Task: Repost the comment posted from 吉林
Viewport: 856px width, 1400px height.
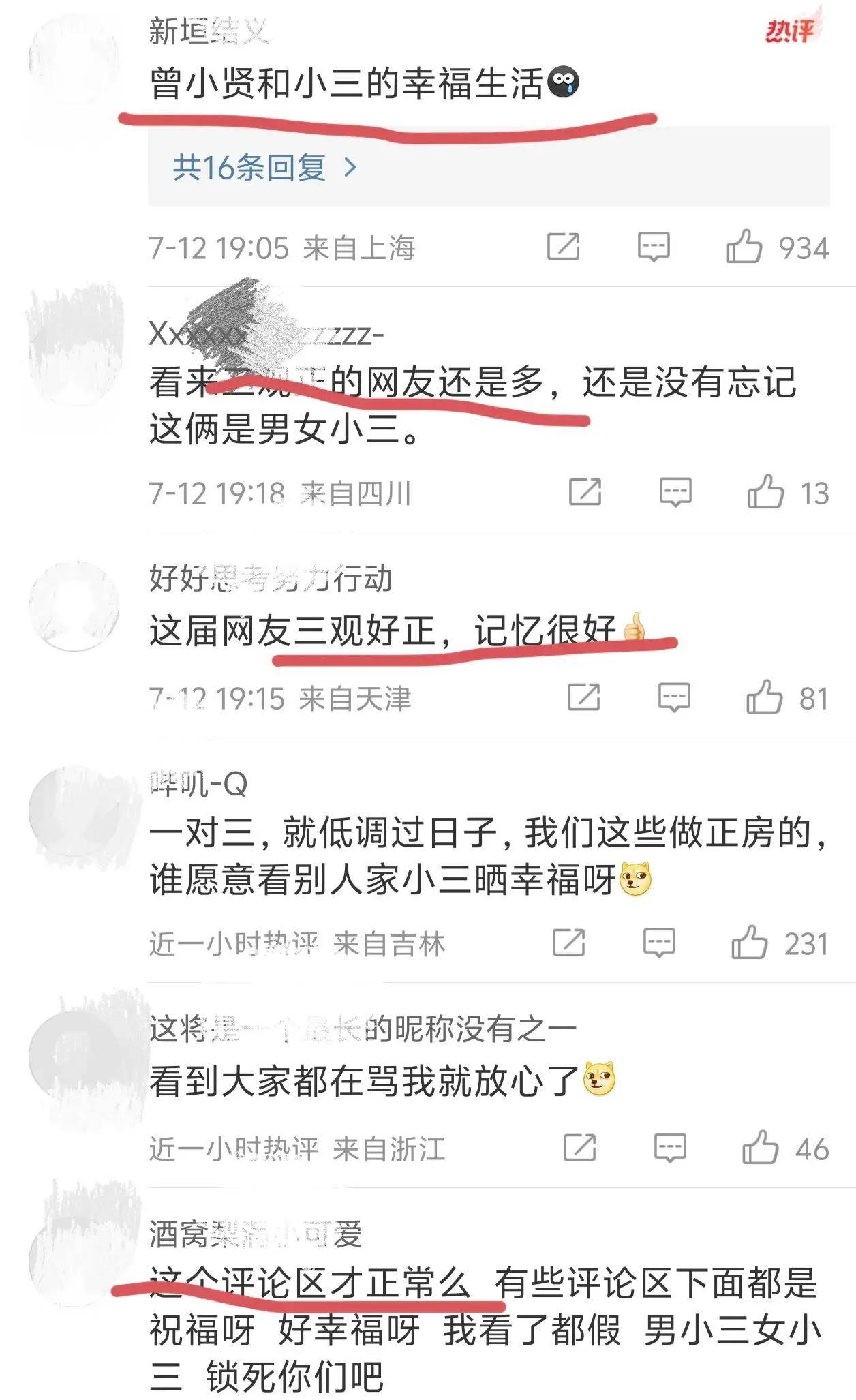Action: pyautogui.click(x=568, y=943)
